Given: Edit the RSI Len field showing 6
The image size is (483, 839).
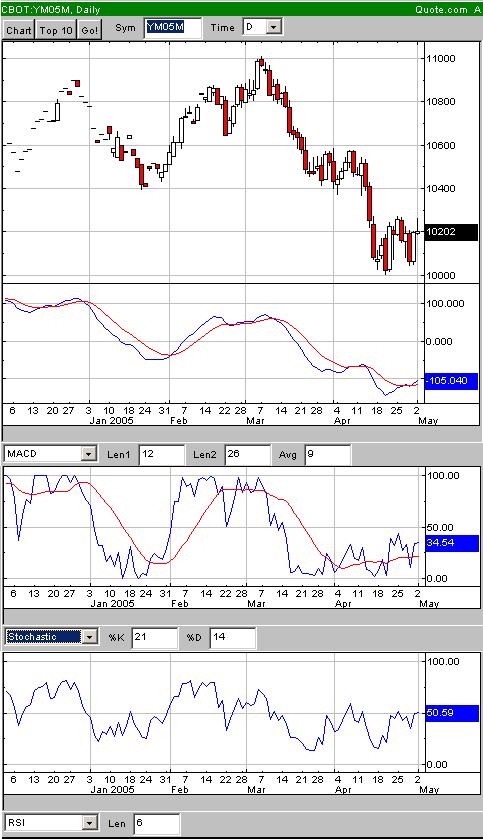Looking at the screenshot, I should coord(156,824).
